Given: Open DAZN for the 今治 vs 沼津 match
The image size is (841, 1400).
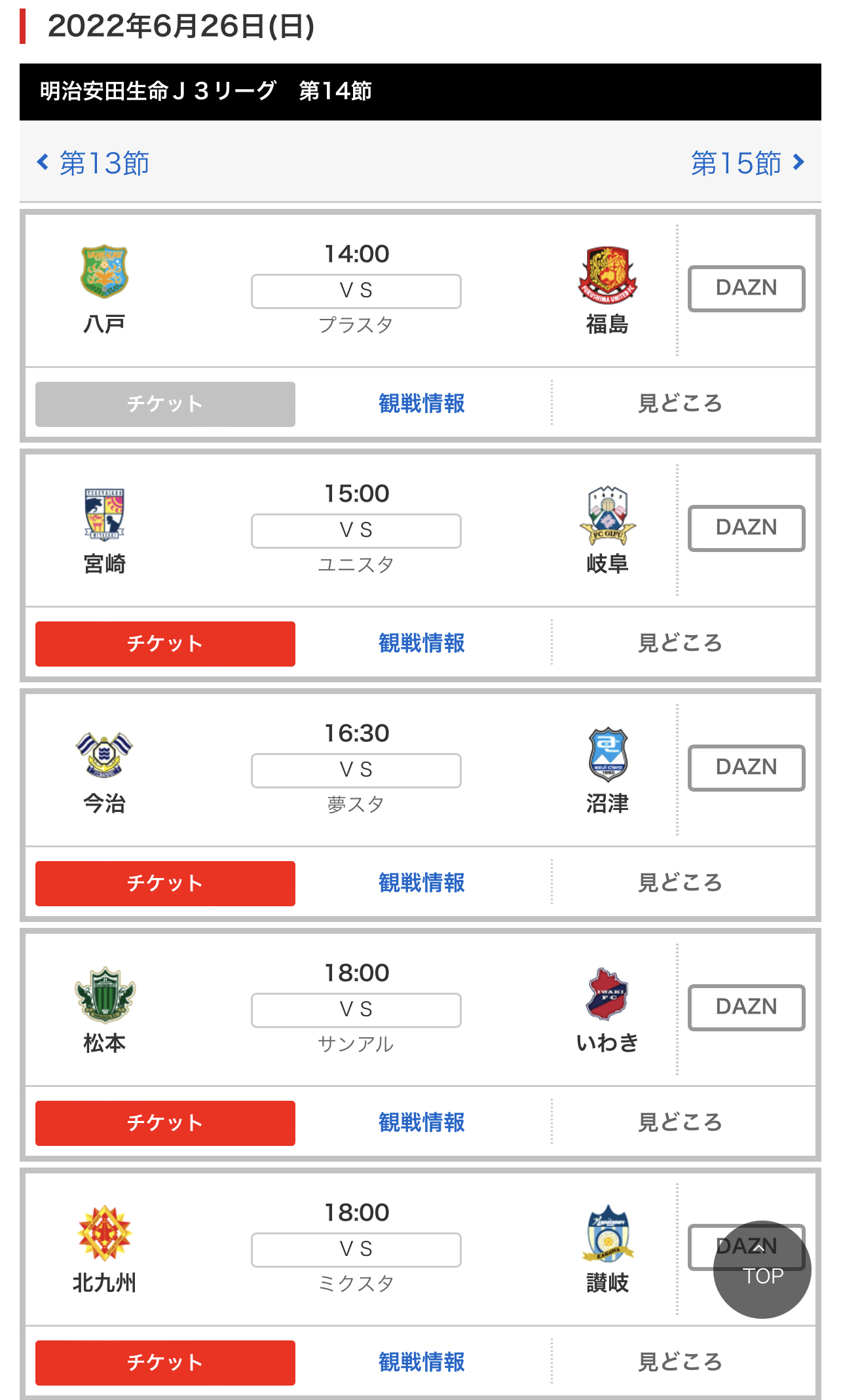Looking at the screenshot, I should (x=746, y=767).
